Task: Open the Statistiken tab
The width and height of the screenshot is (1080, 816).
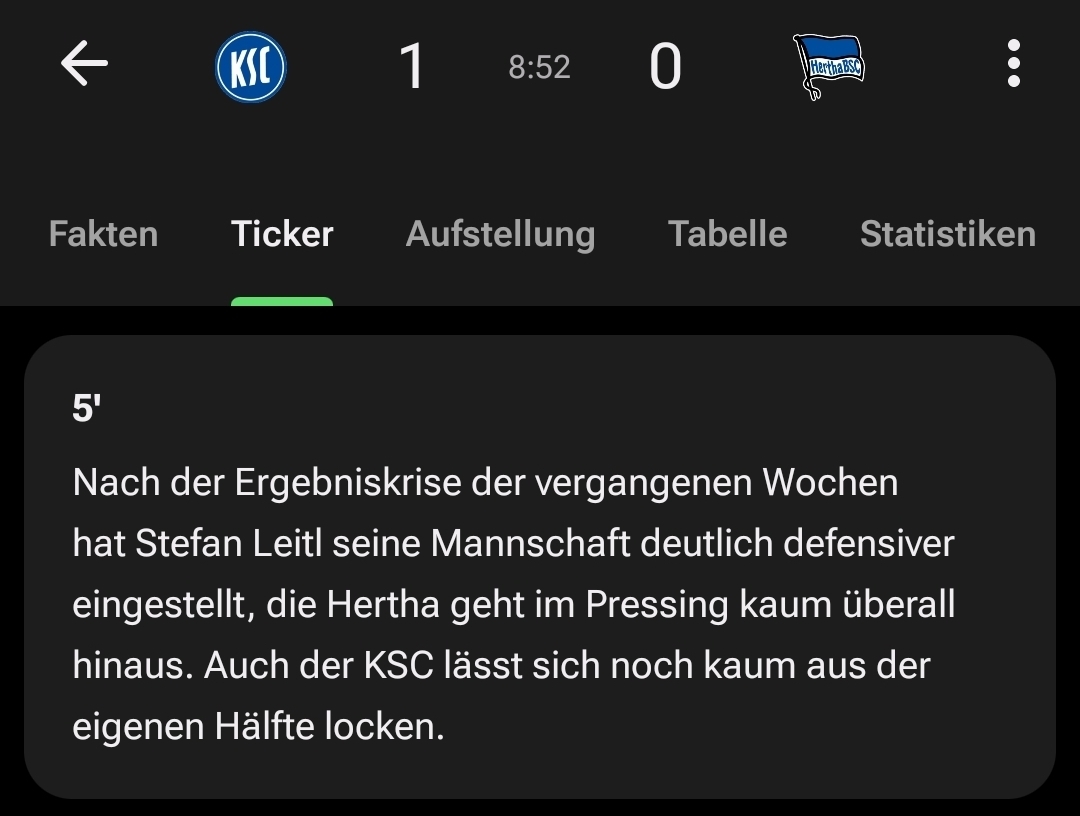Action: click(x=947, y=234)
